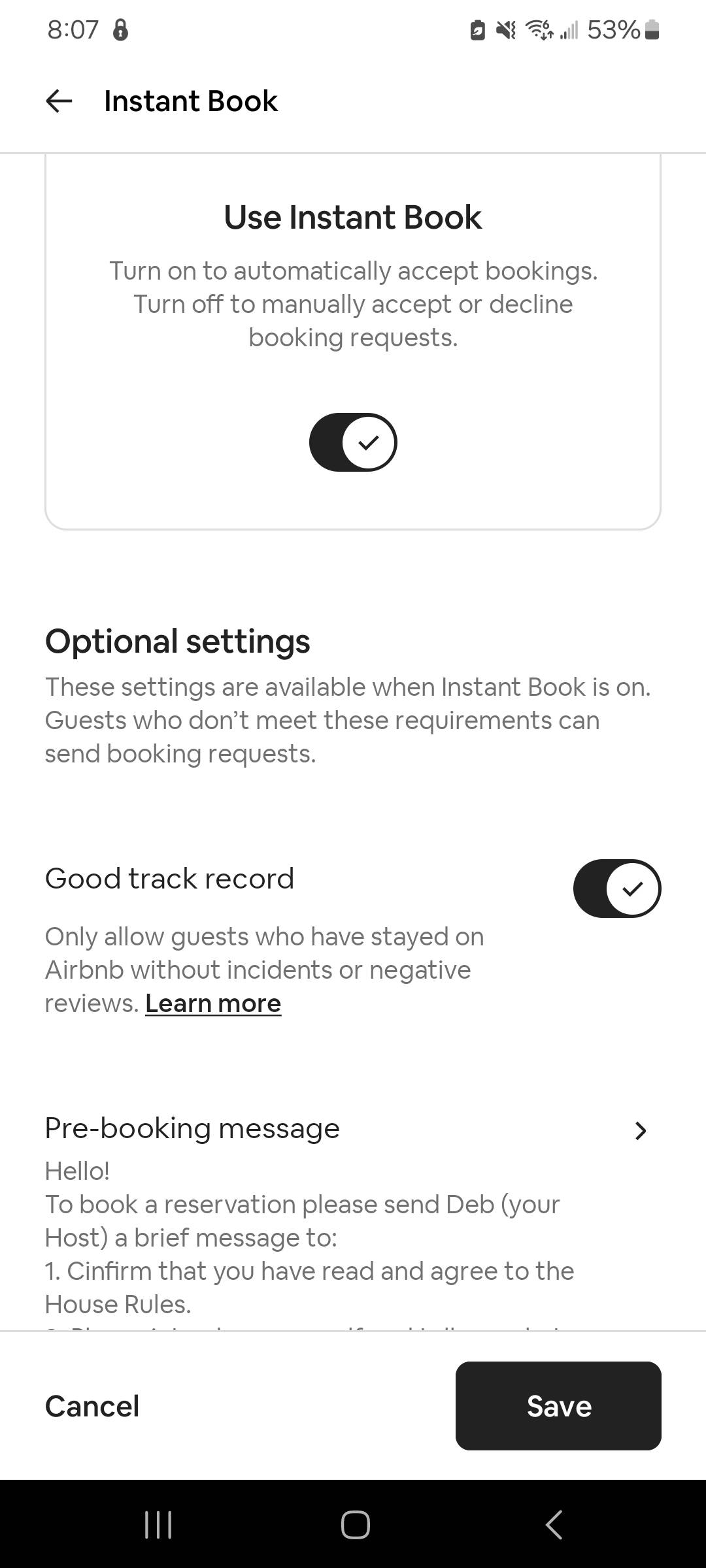706x1568 pixels.
Task: Tap the Android back navigation key
Action: point(554,1526)
